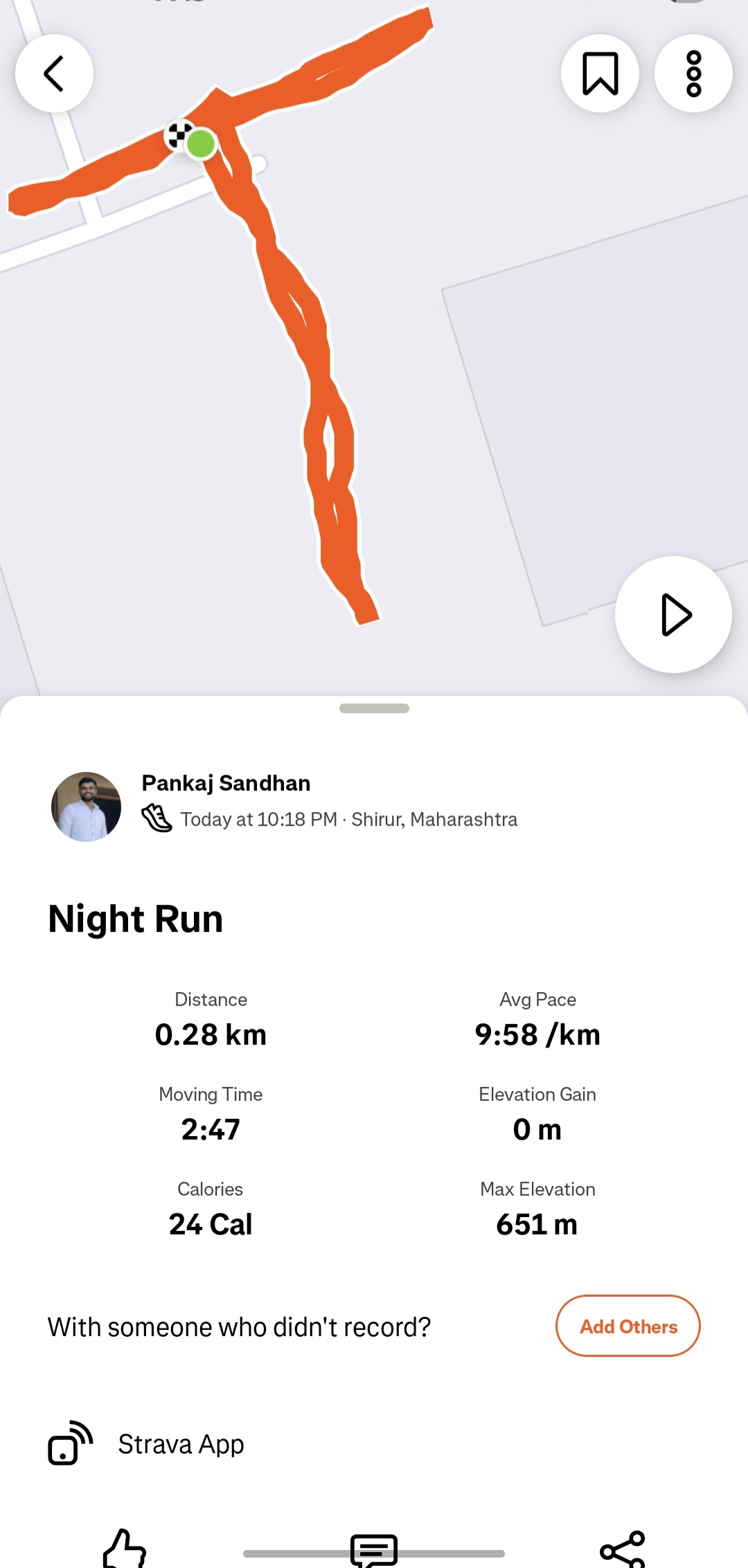Bookmark this Night Run activity
This screenshot has height=1568, width=748.
click(x=600, y=73)
